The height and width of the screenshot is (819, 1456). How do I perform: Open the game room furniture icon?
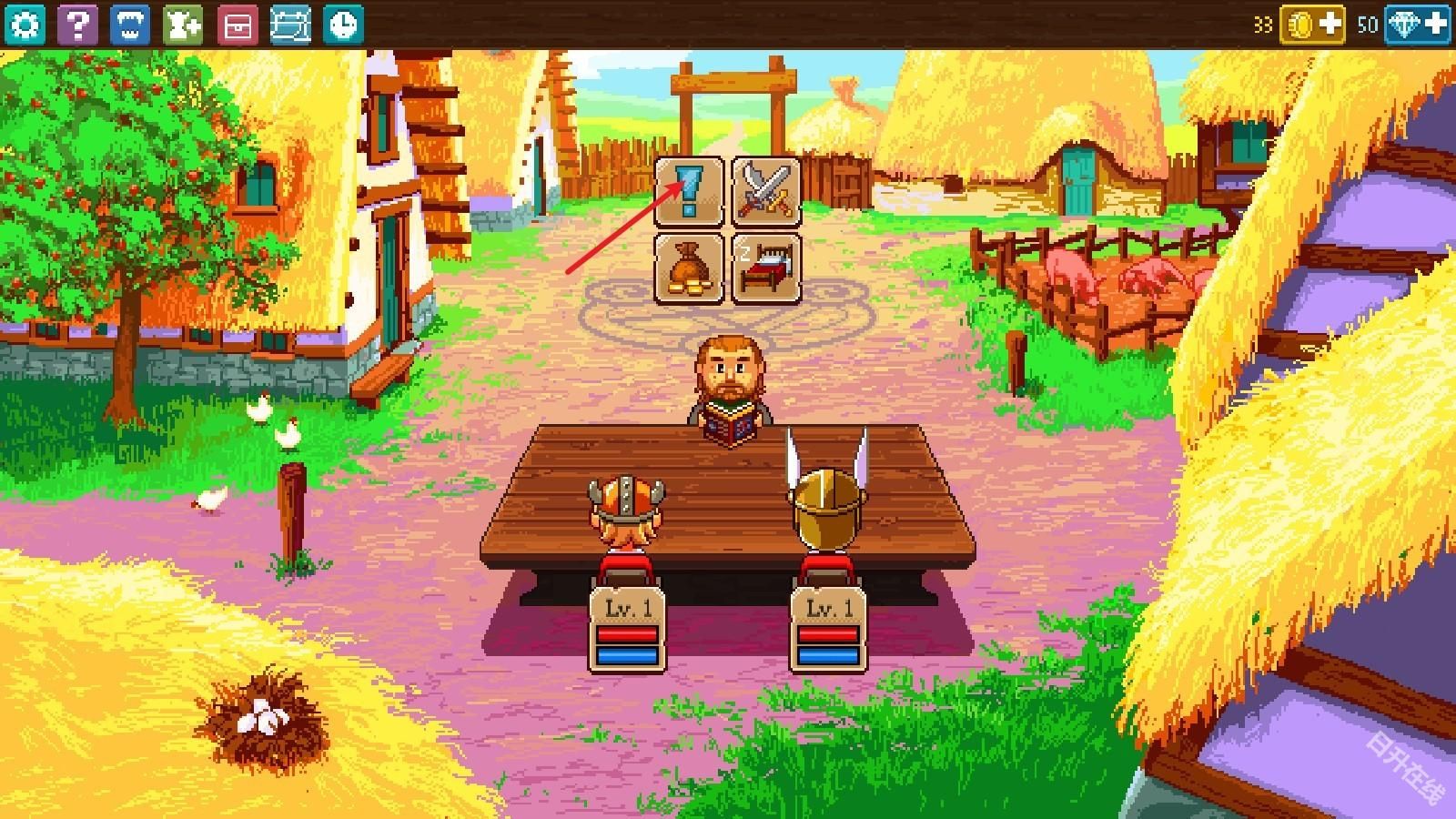click(290, 25)
